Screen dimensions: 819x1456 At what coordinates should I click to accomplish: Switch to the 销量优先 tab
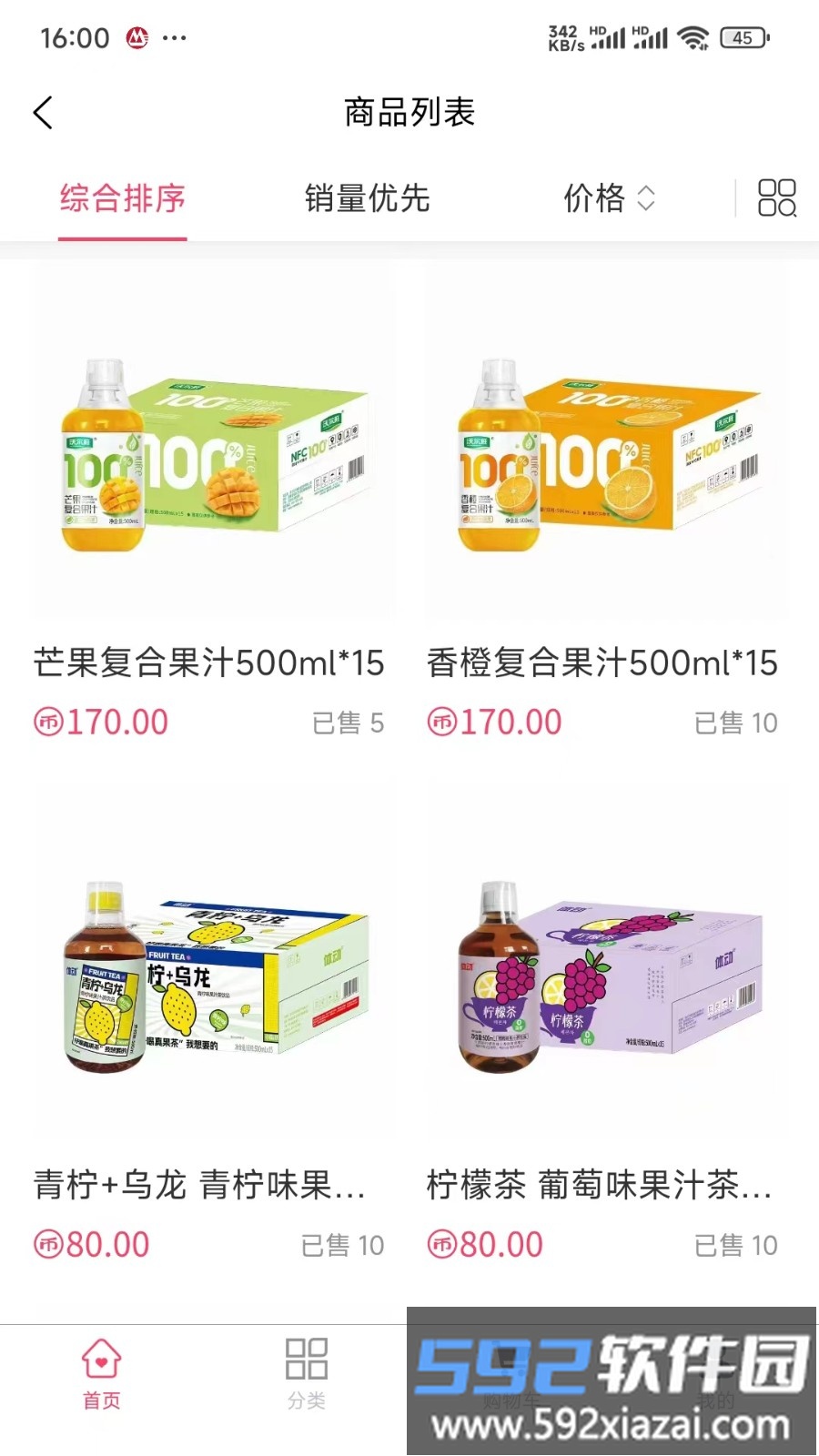pyautogui.click(x=368, y=199)
